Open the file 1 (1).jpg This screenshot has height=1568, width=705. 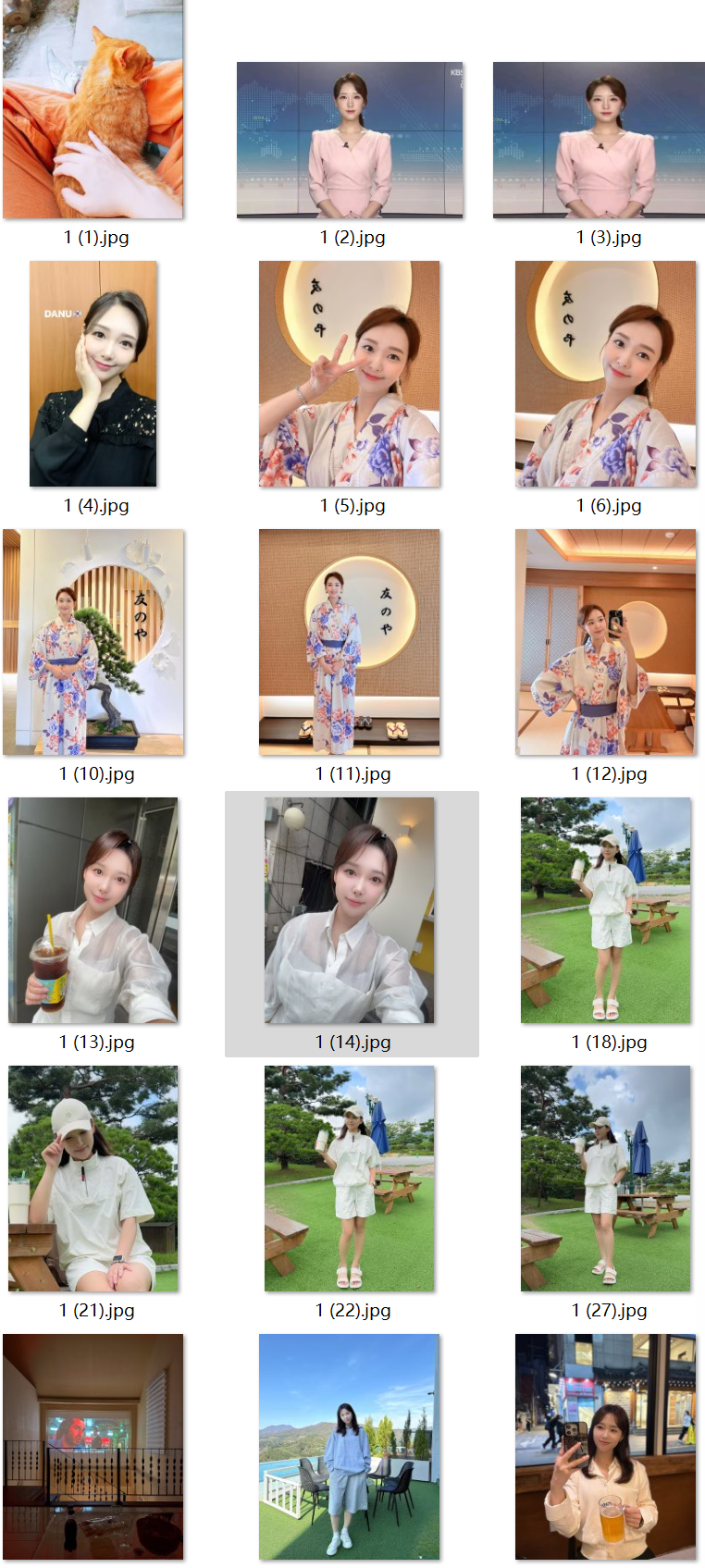(x=93, y=109)
